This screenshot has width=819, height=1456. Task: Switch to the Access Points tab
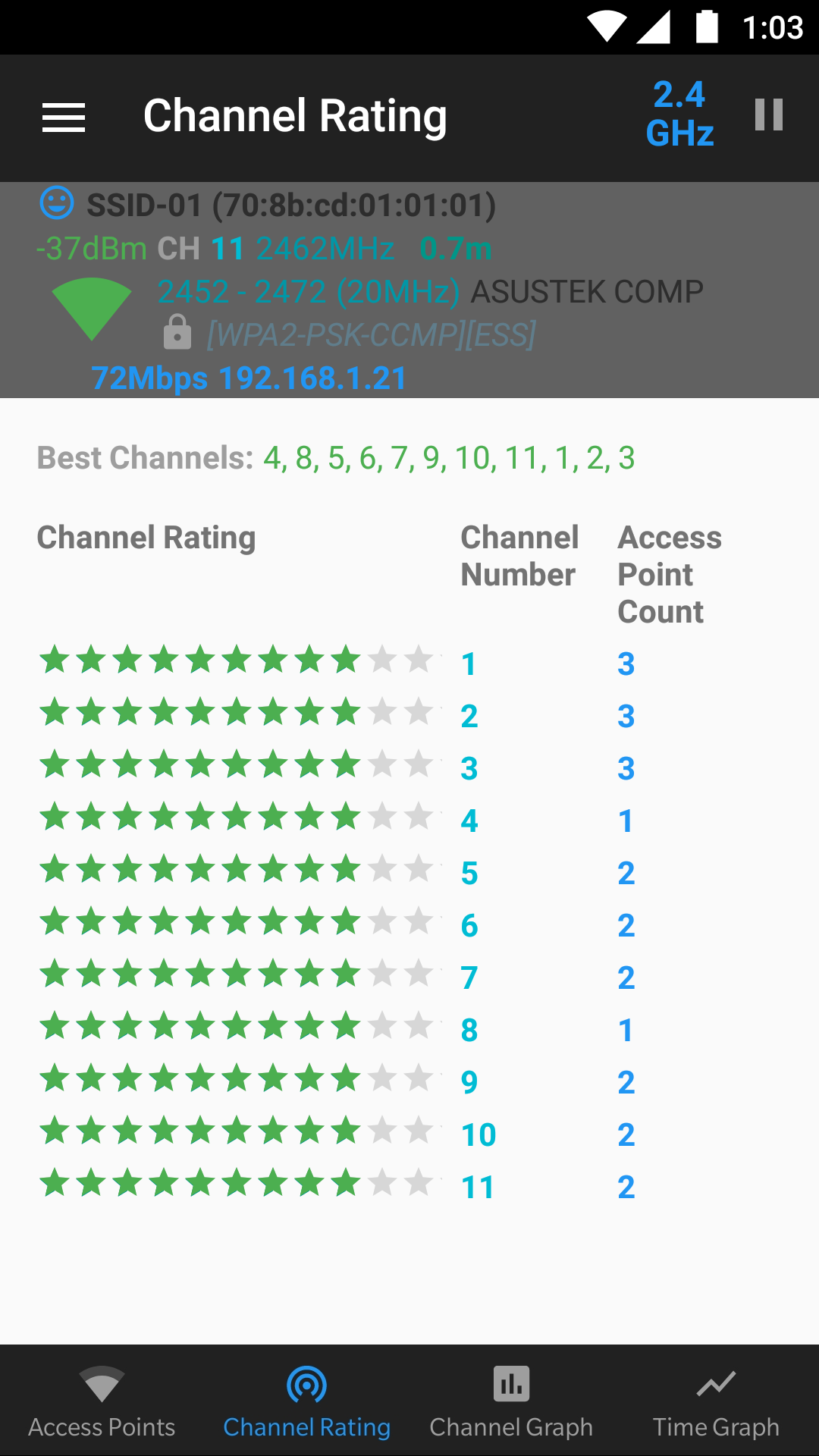[x=102, y=1401]
